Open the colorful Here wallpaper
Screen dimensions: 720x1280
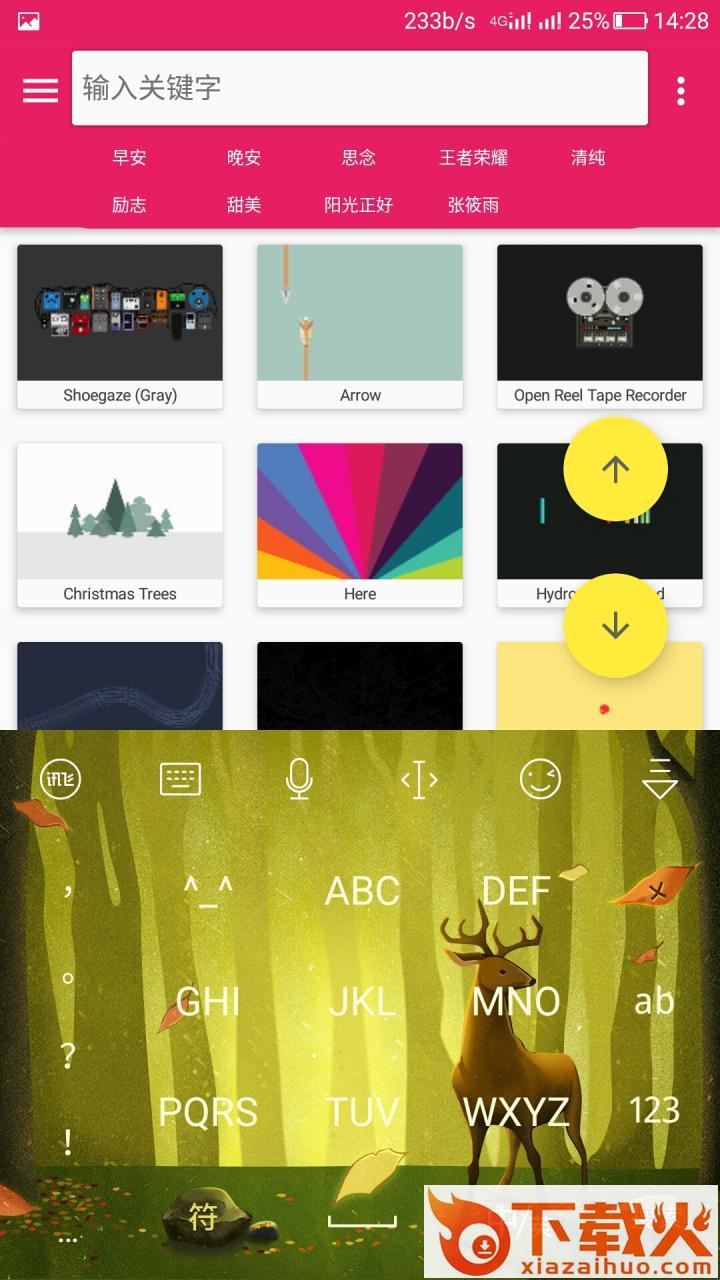pos(360,524)
